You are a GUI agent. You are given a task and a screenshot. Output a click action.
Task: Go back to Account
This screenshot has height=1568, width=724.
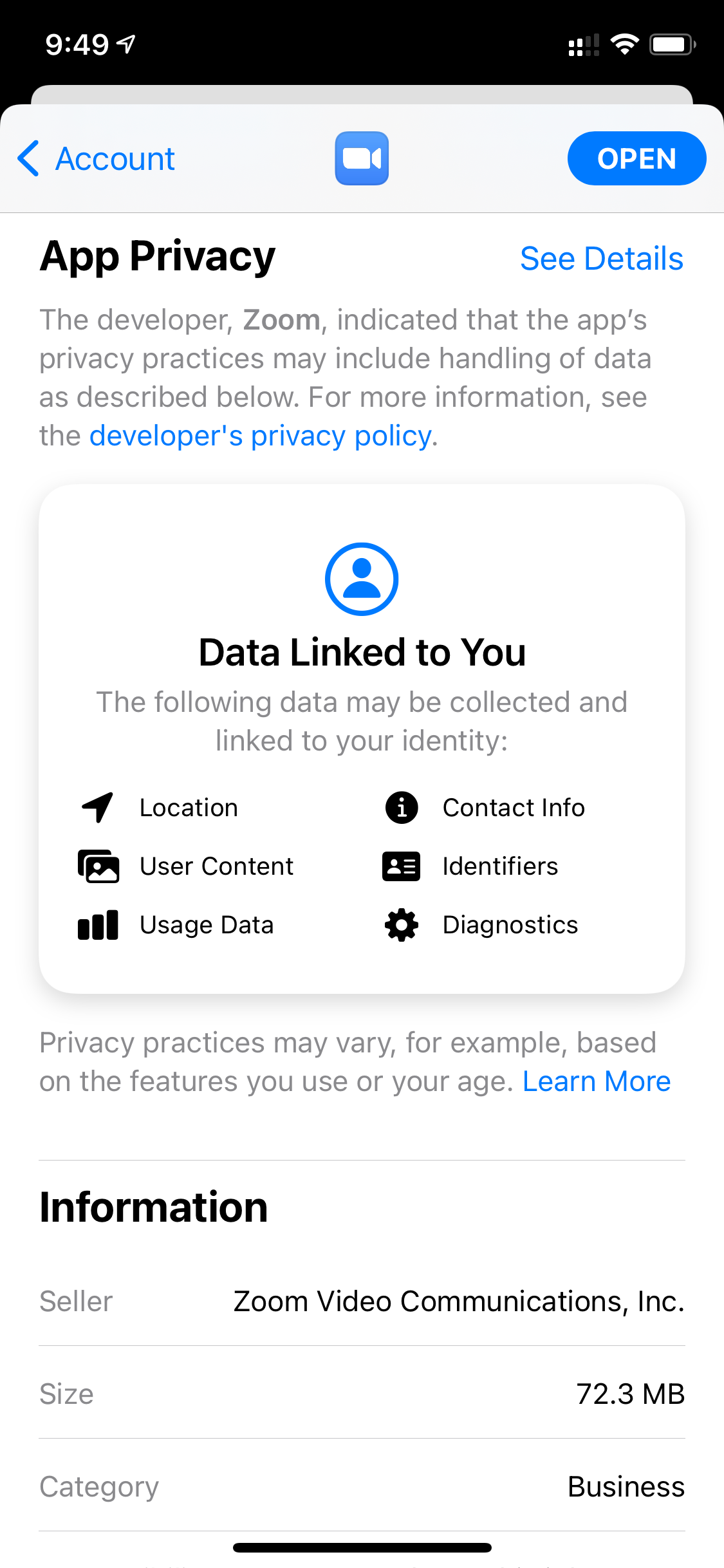click(x=97, y=159)
